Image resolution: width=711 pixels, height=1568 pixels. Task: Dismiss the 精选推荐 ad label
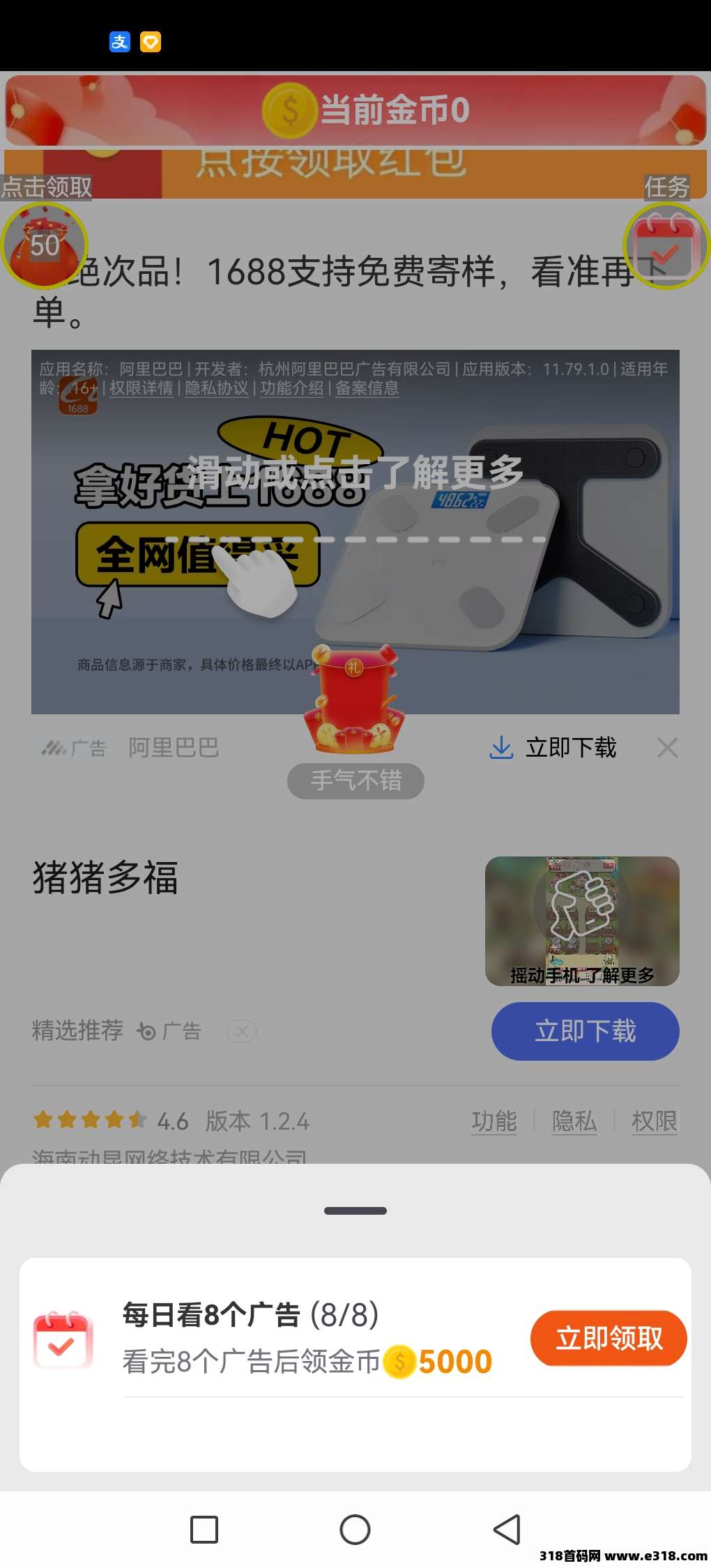(x=242, y=1031)
